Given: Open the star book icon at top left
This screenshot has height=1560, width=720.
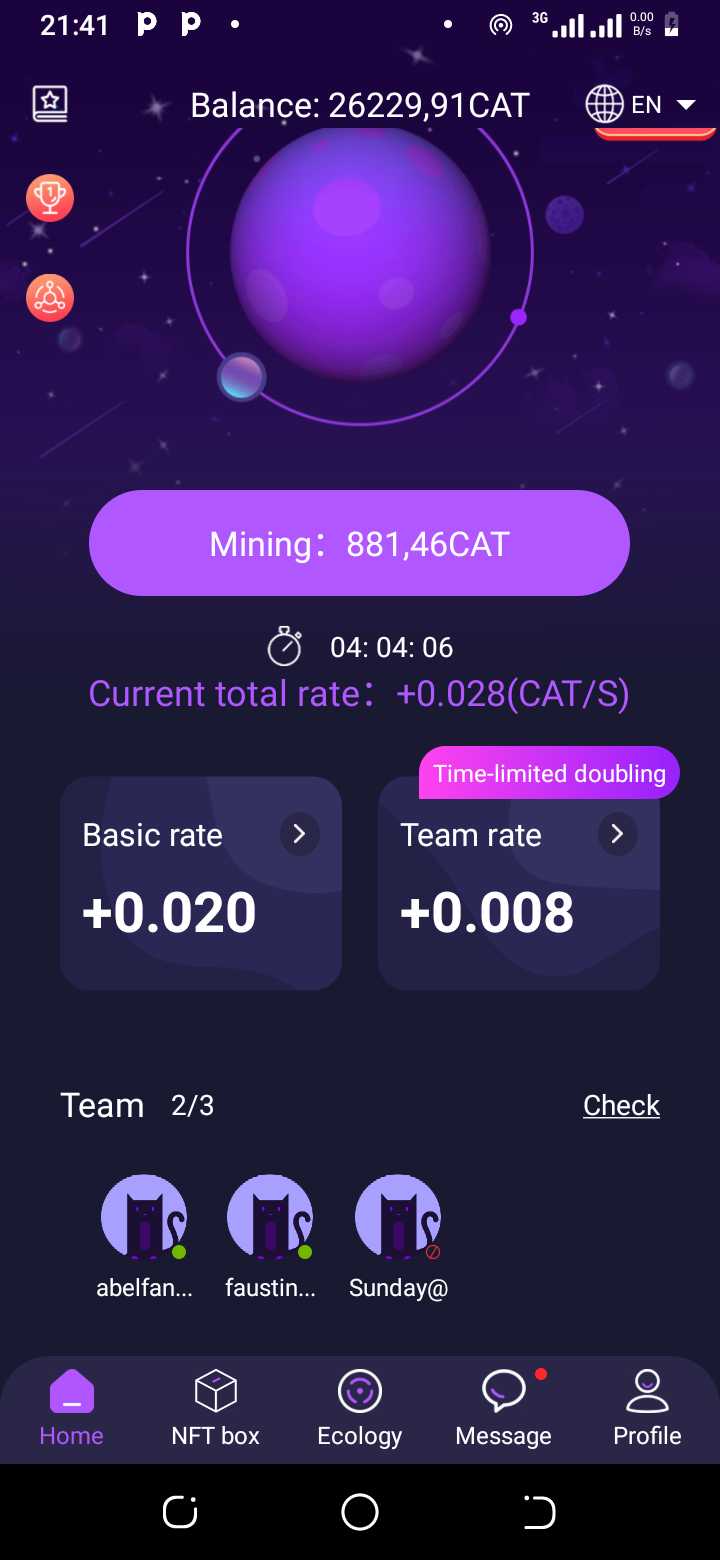Looking at the screenshot, I should point(50,104).
